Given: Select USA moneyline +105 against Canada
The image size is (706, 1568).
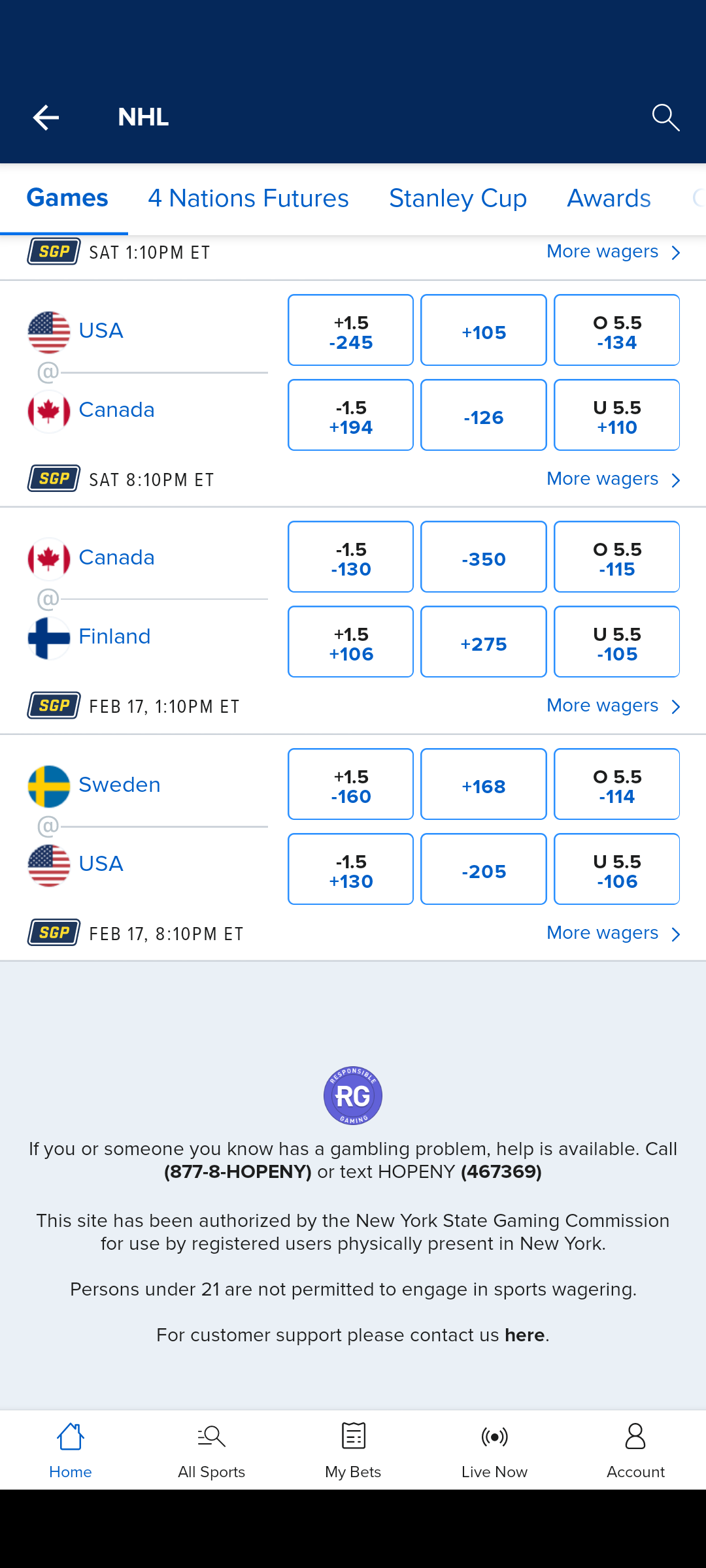Looking at the screenshot, I should tap(484, 331).
